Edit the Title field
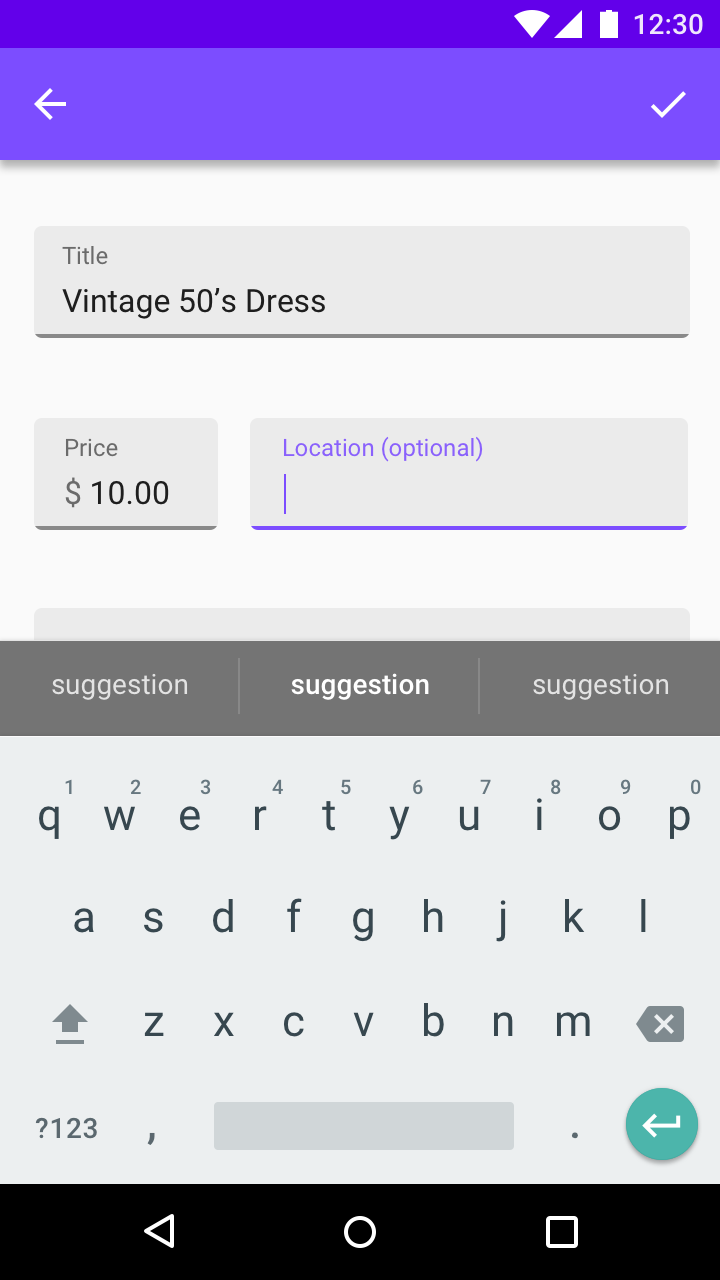 [362, 282]
